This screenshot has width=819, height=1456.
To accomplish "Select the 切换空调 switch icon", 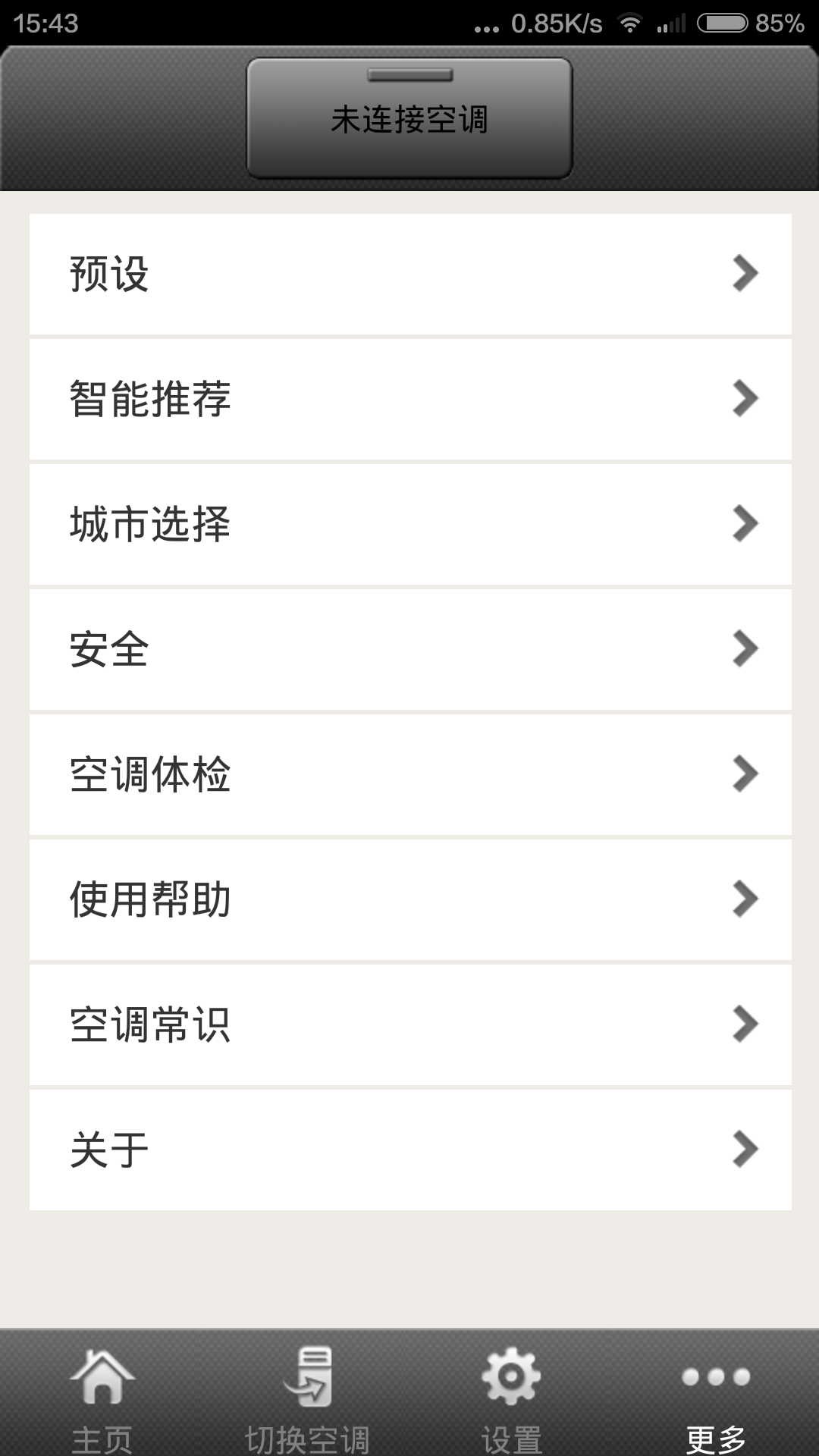I will (x=312, y=1392).
